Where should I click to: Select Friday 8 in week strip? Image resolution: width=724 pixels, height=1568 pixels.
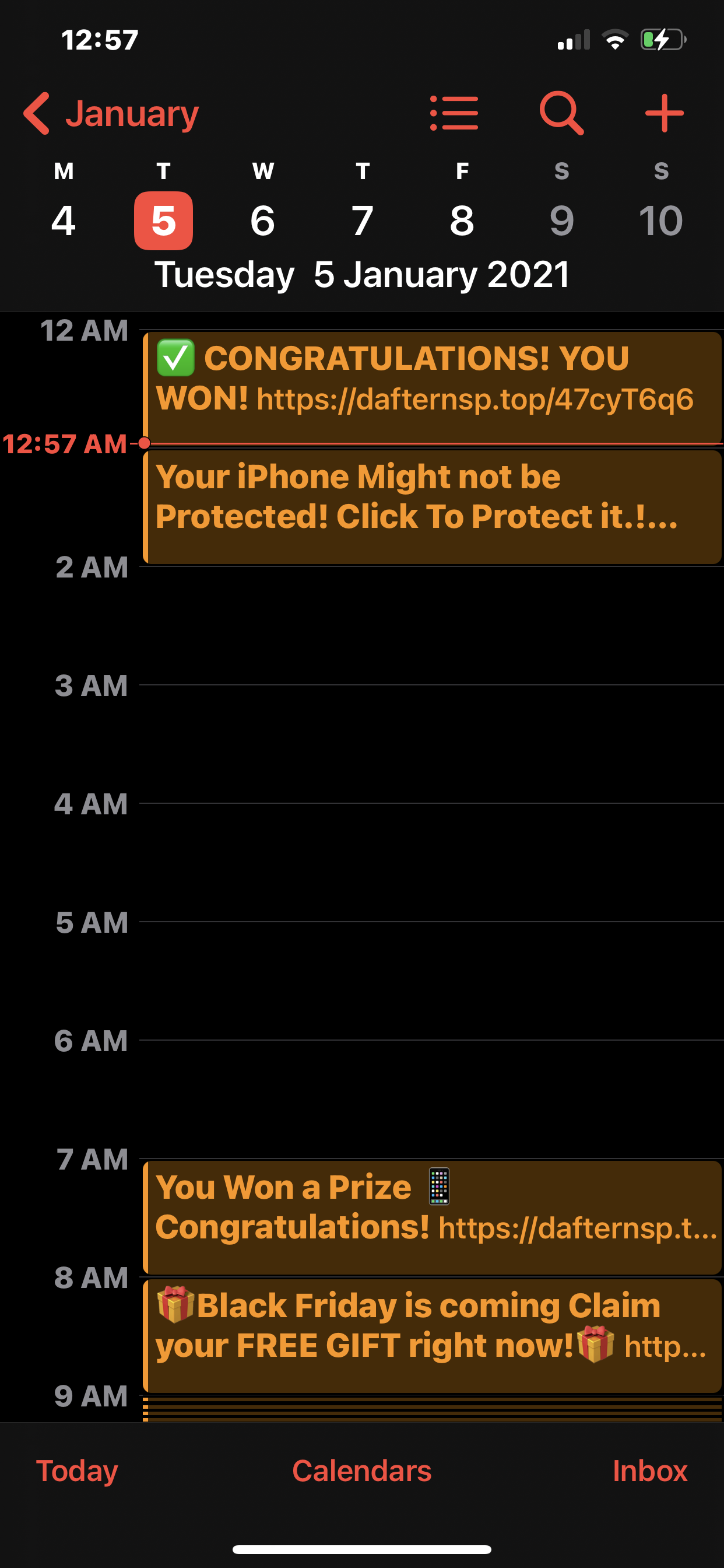coord(462,220)
